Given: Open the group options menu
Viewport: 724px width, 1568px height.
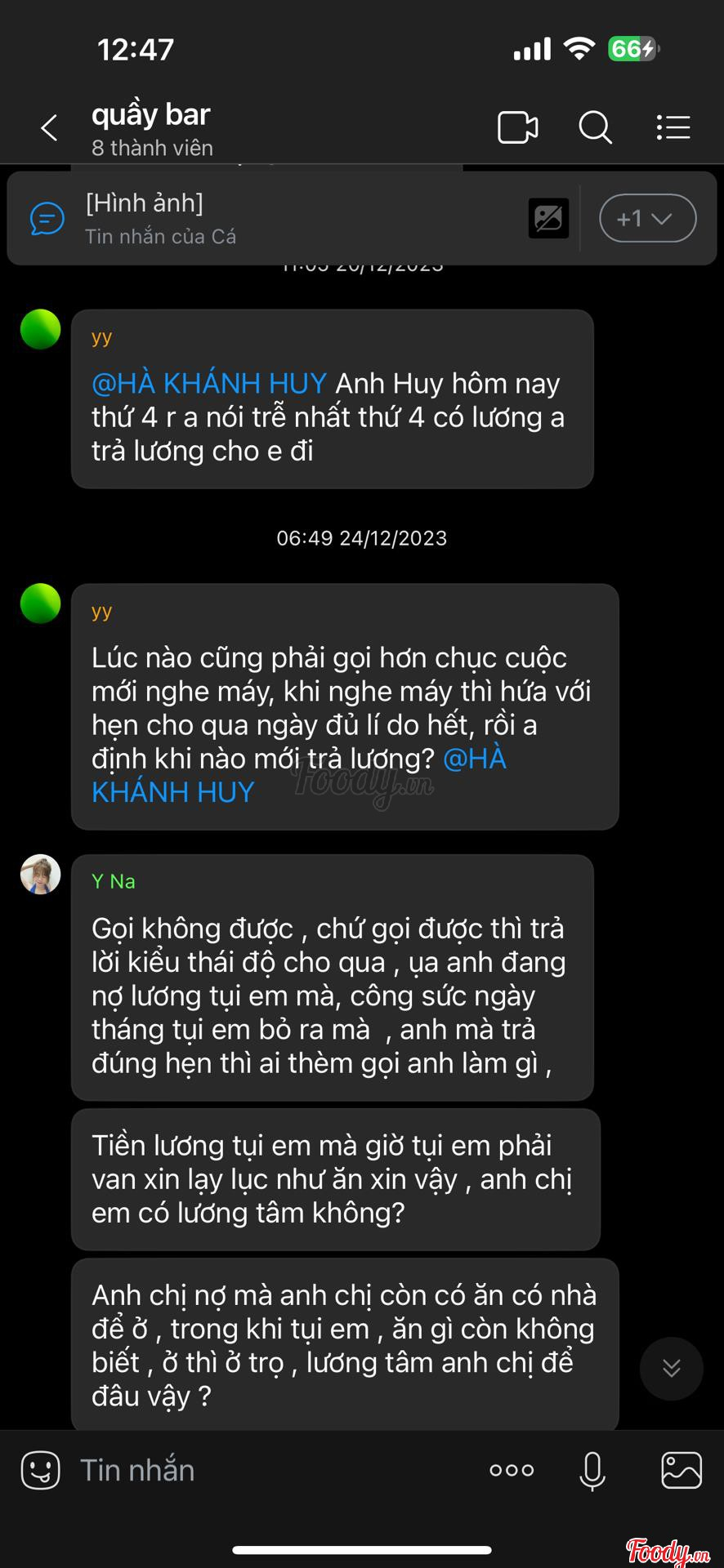Looking at the screenshot, I should click(673, 127).
